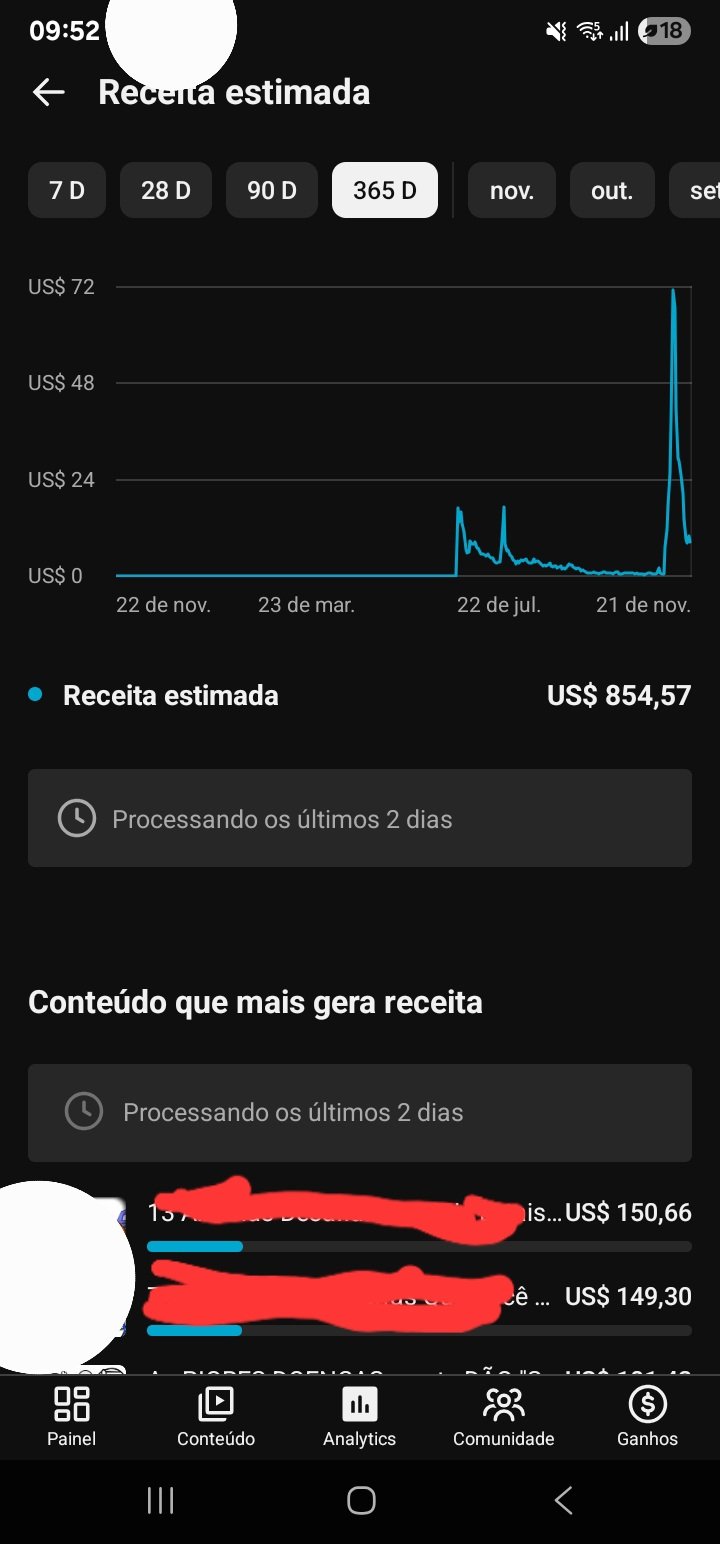Image resolution: width=720 pixels, height=1544 pixels.
Task: Open the system recent apps view
Action: point(160,1500)
